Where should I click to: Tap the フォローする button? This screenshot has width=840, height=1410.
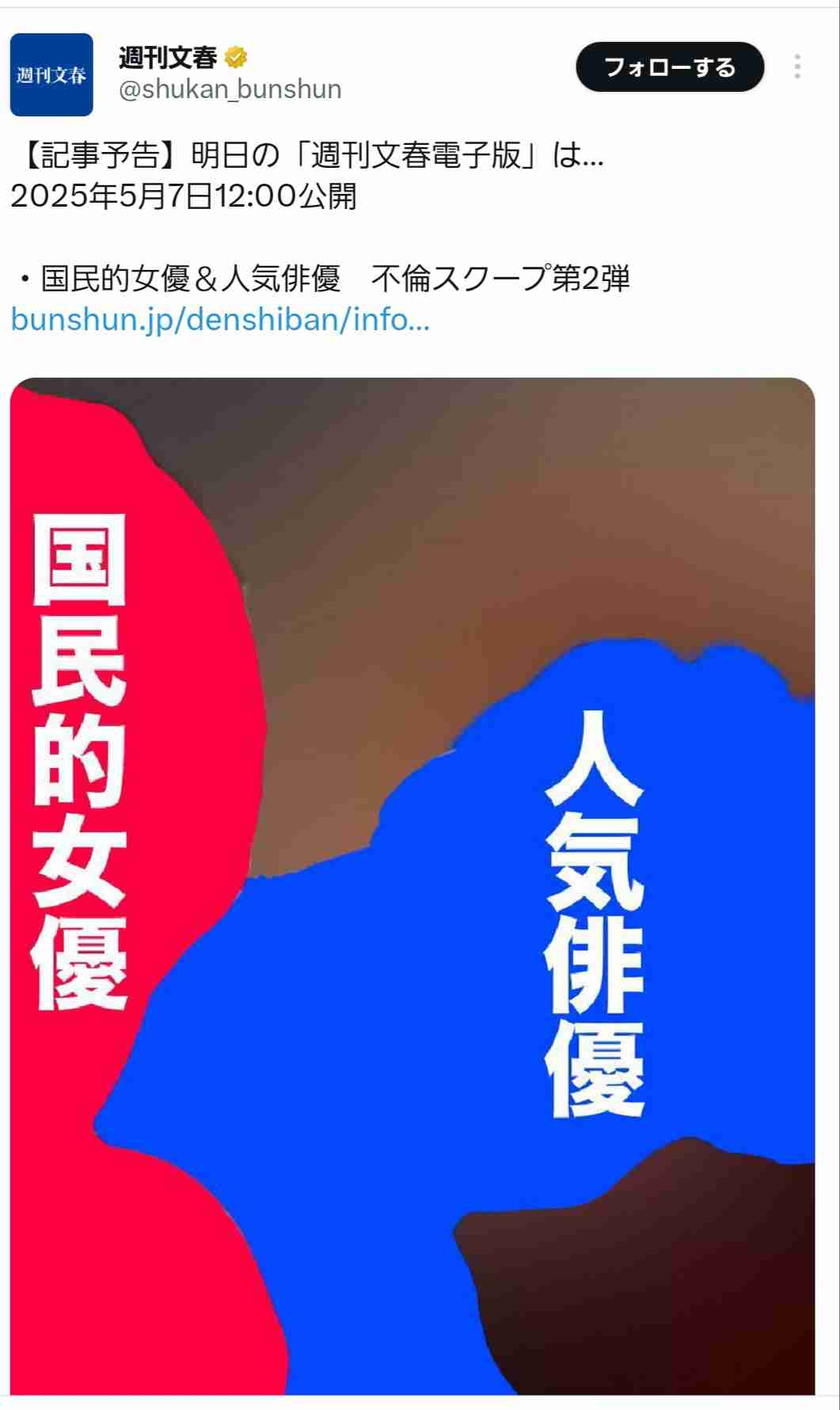pos(670,67)
